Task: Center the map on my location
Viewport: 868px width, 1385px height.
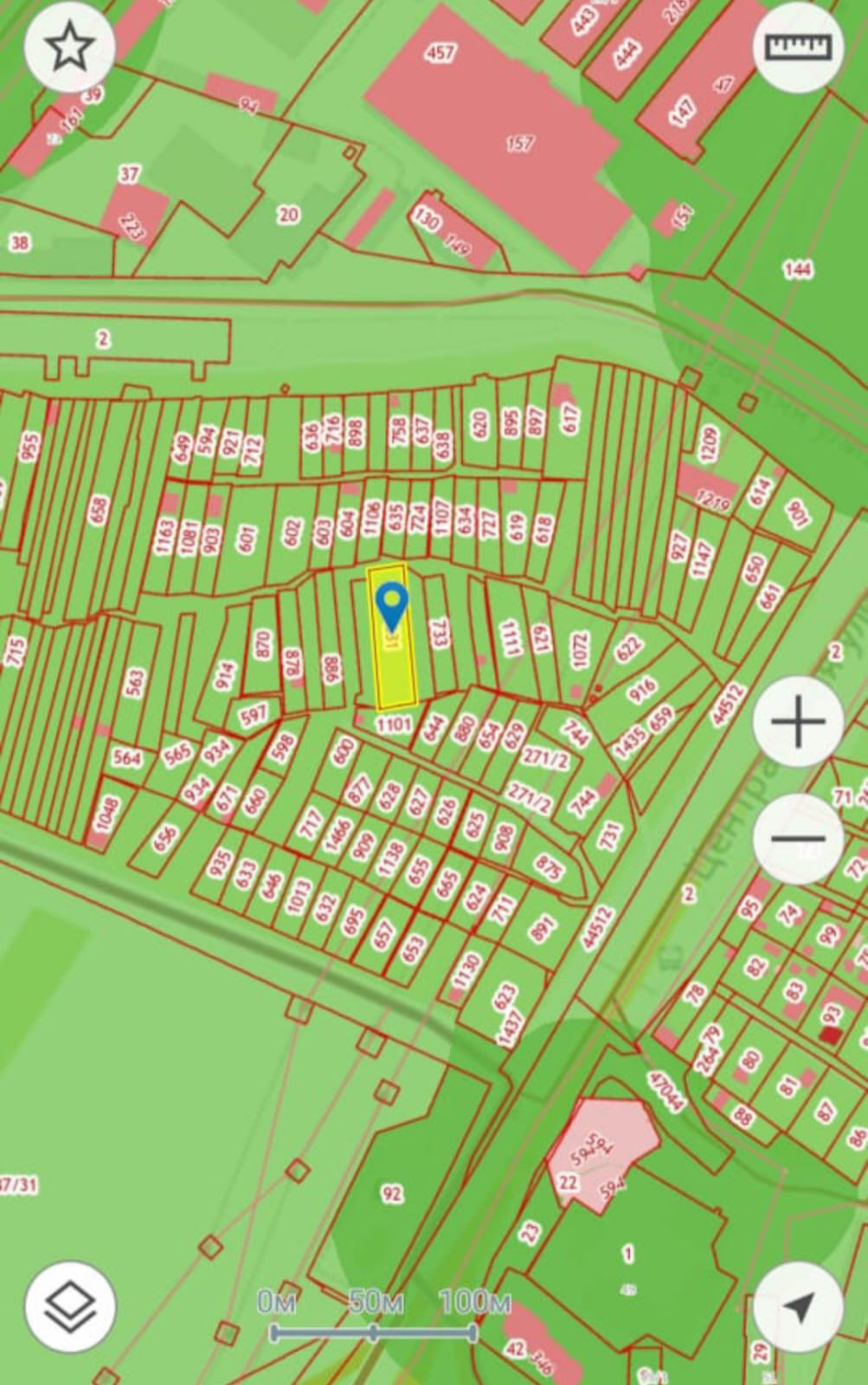Action: [798, 1306]
